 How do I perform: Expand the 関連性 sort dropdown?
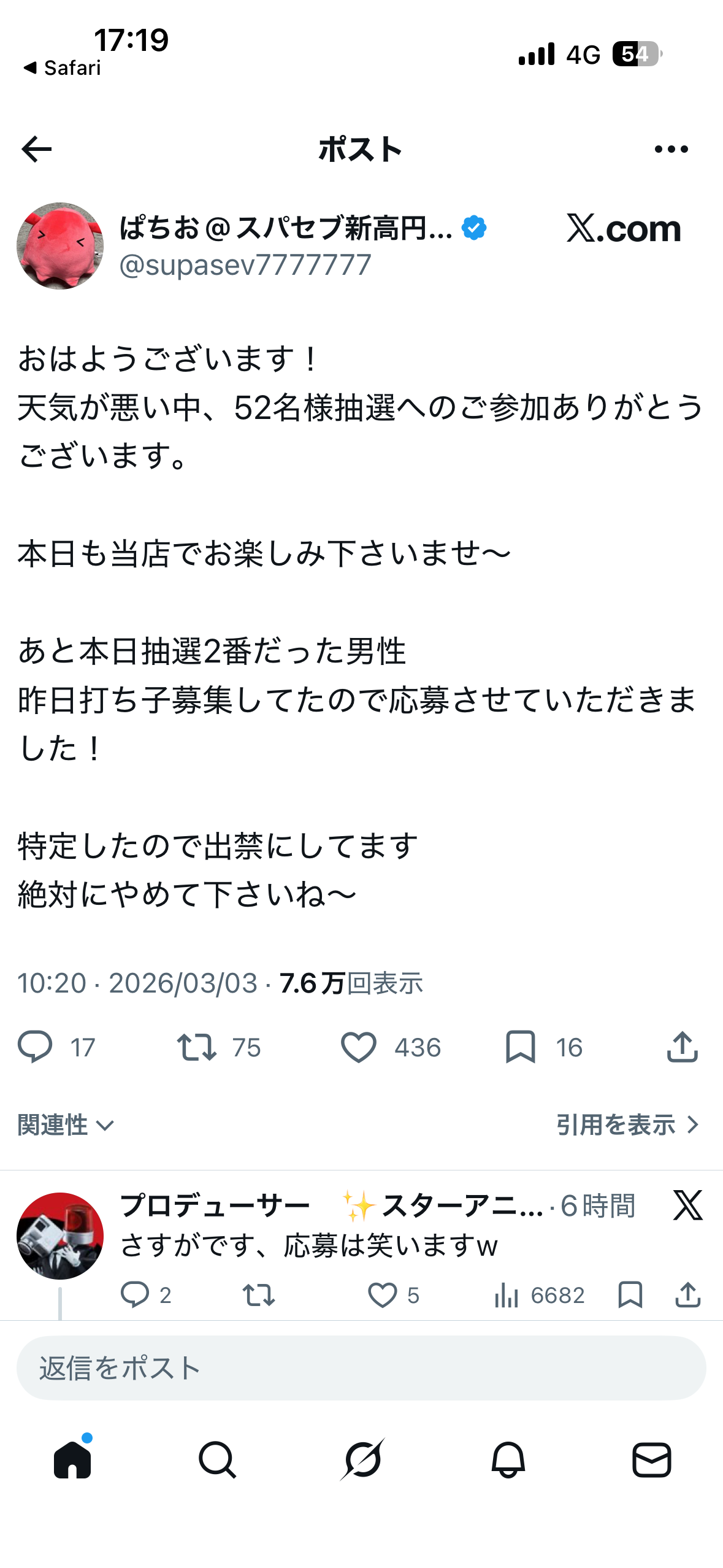coord(66,1125)
